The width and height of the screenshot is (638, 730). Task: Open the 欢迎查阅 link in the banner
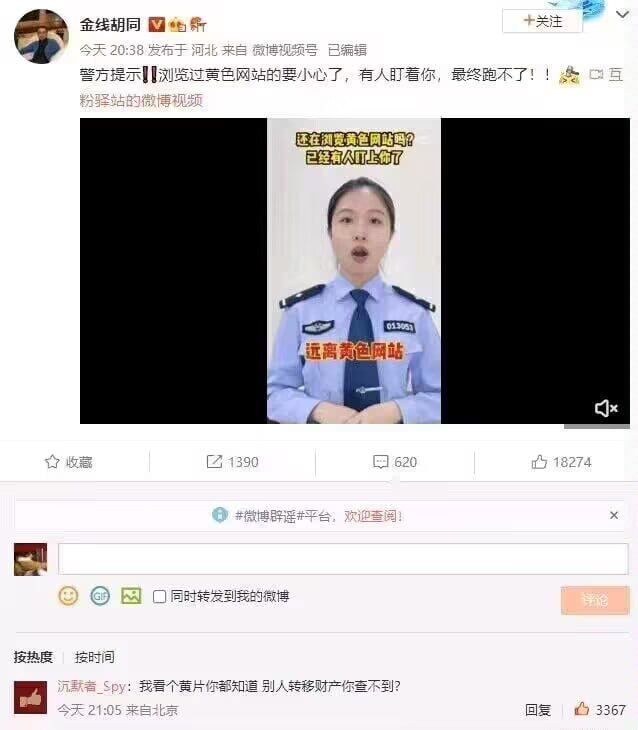click(373, 515)
